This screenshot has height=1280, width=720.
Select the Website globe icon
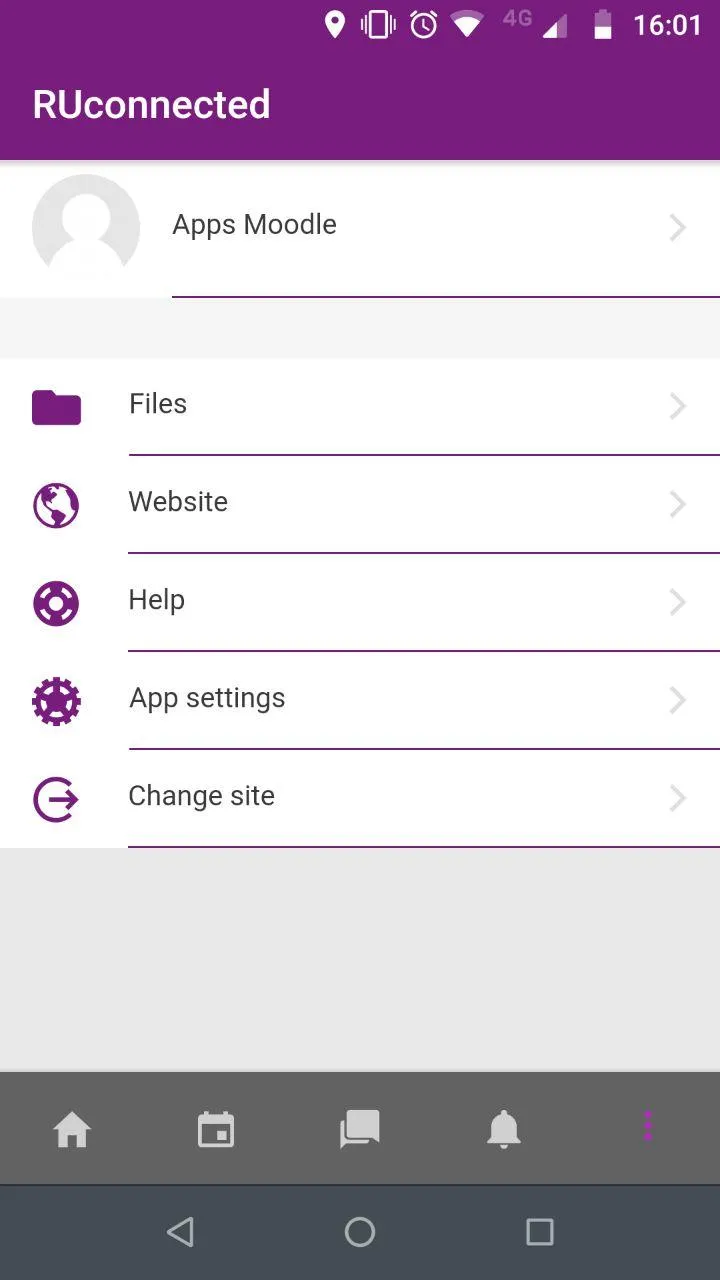(55, 505)
